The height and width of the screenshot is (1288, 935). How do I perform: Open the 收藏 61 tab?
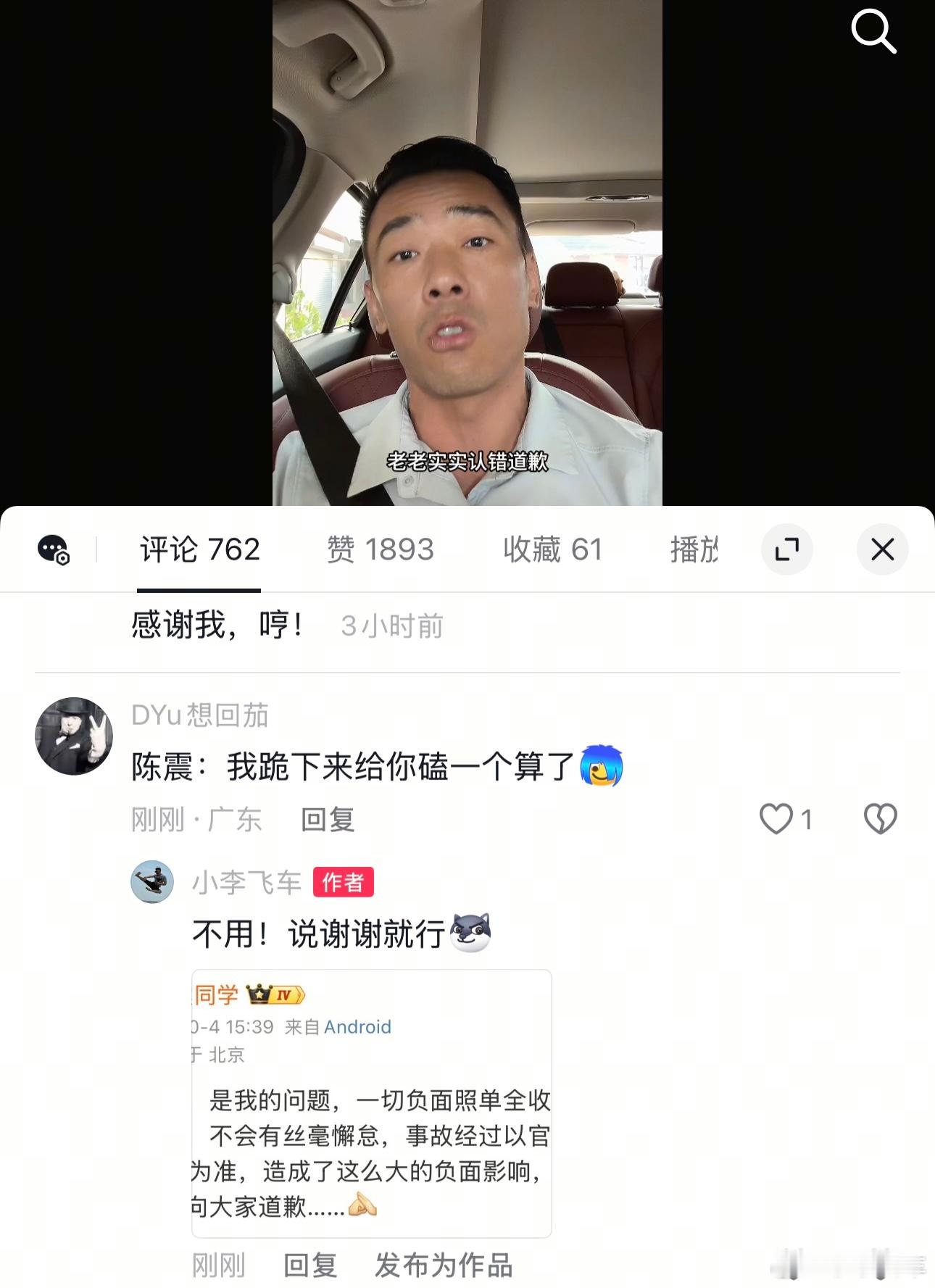coord(552,550)
